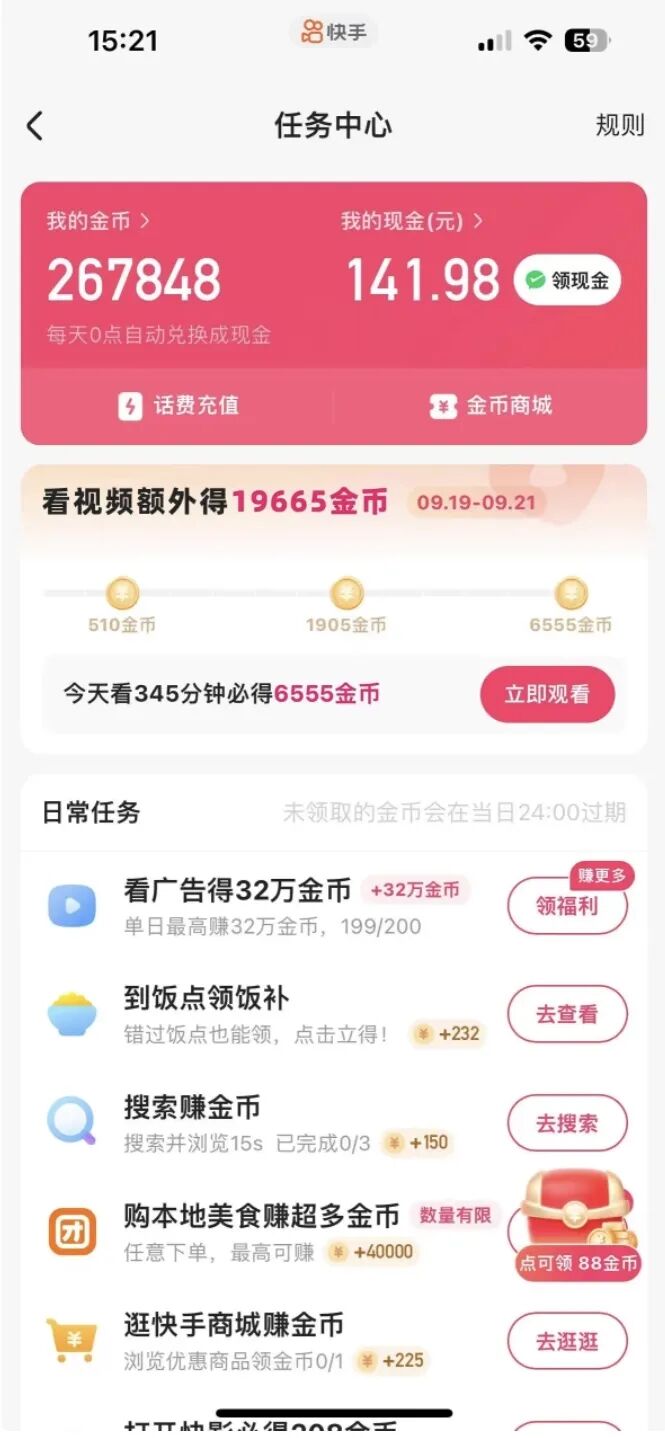Open the 规则 rules page
The height and width of the screenshot is (1438, 665).
(x=619, y=126)
